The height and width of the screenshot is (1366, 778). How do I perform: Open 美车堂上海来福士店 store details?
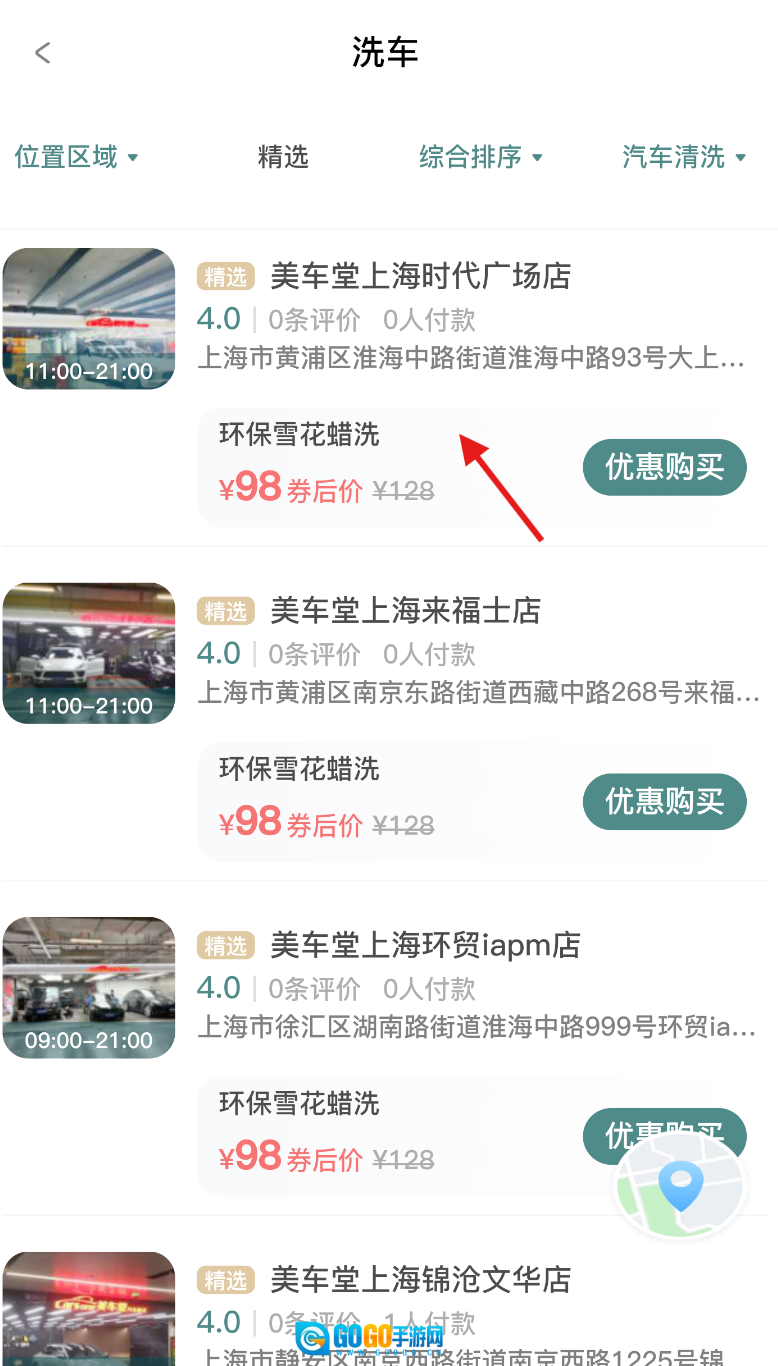click(x=405, y=610)
